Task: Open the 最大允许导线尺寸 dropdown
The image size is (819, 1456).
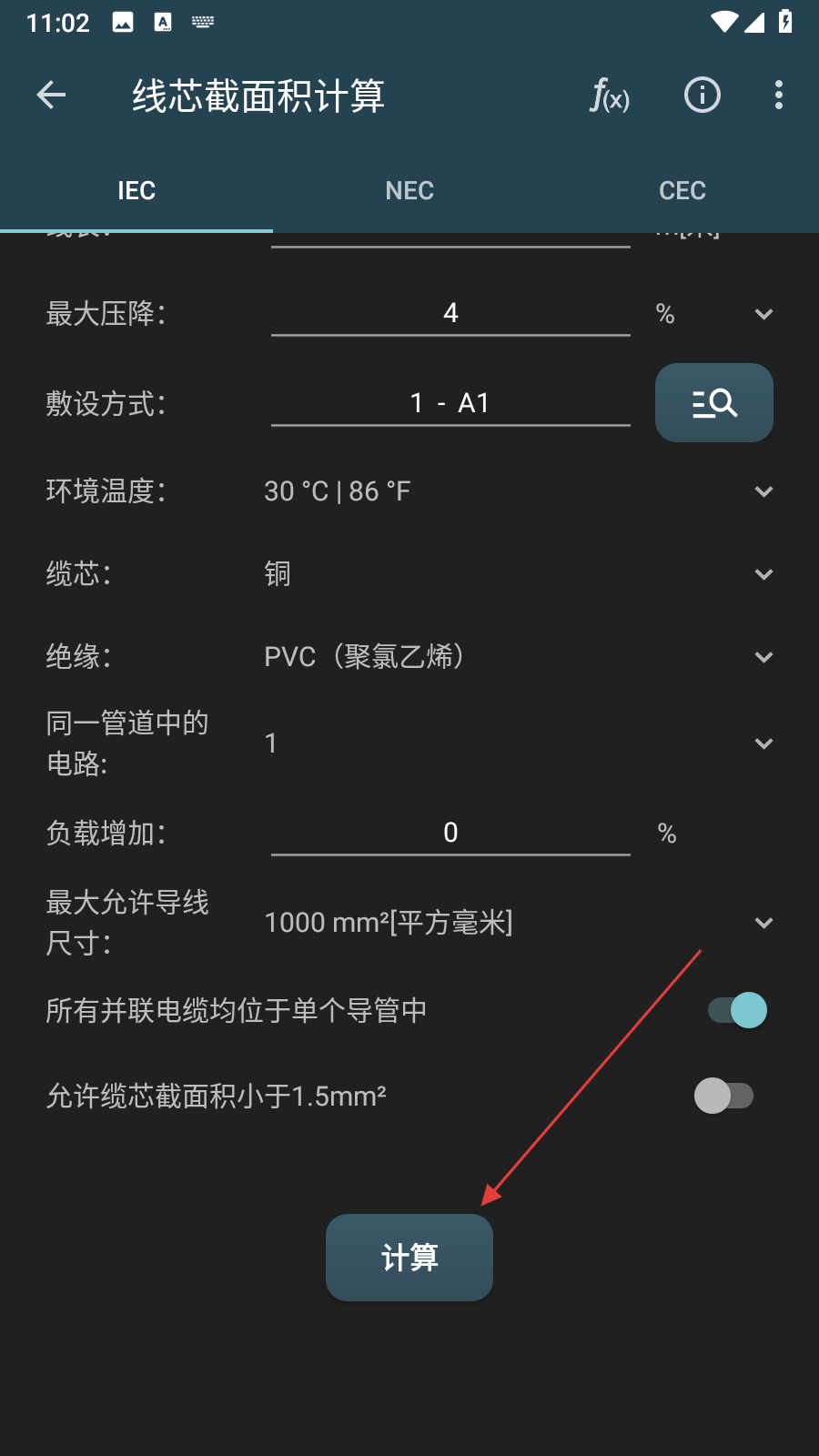Action: 763,923
